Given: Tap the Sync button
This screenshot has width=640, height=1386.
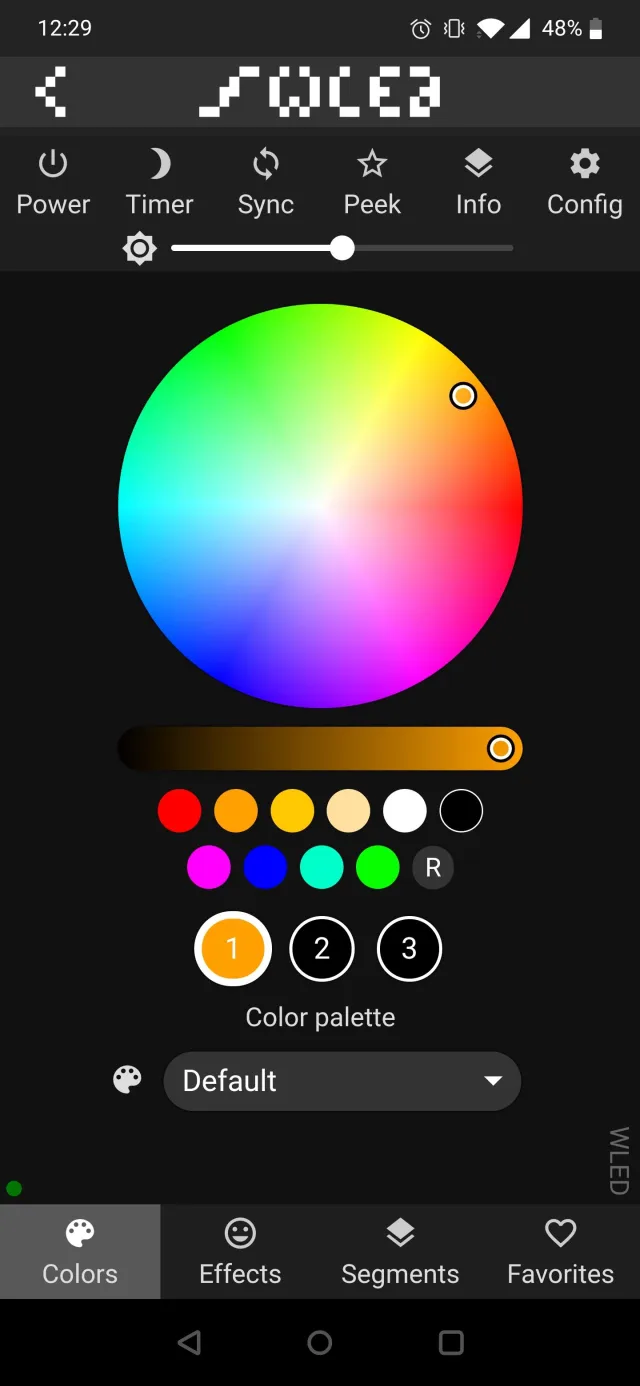Looking at the screenshot, I should click(x=266, y=182).
